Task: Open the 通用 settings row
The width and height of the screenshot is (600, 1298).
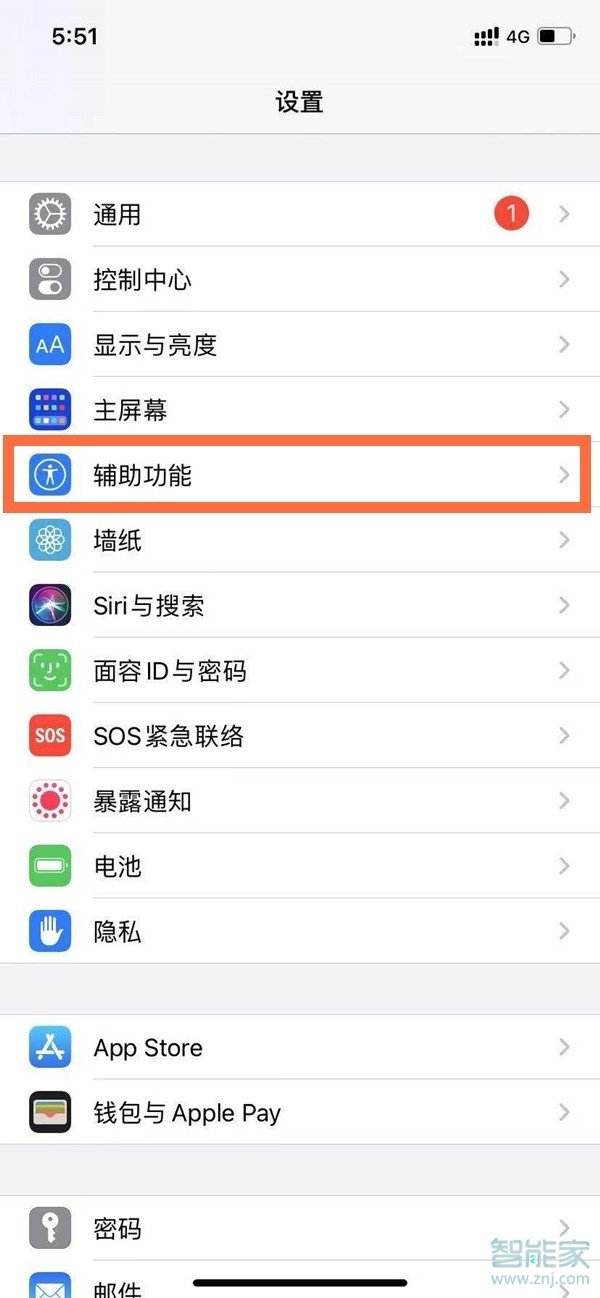Action: point(300,214)
